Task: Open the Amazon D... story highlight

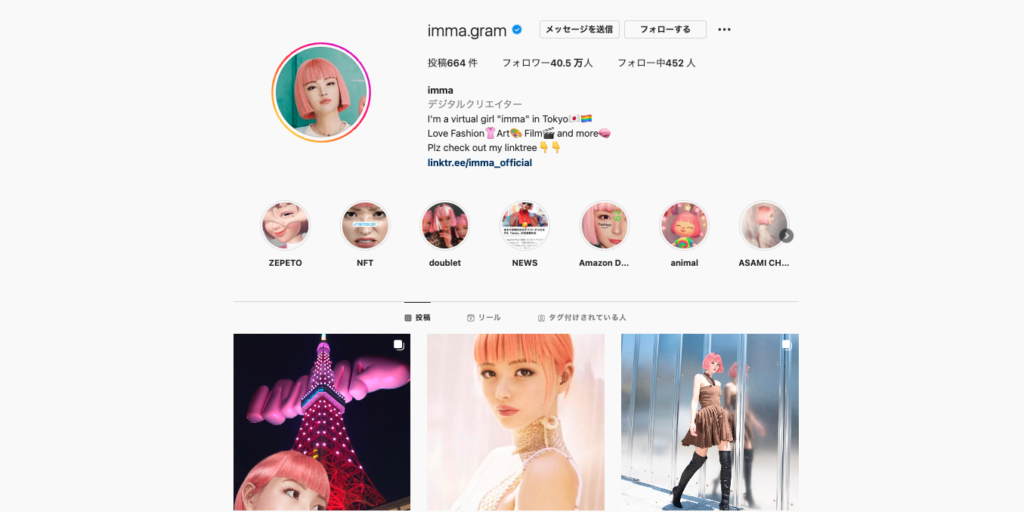Action: [604, 225]
